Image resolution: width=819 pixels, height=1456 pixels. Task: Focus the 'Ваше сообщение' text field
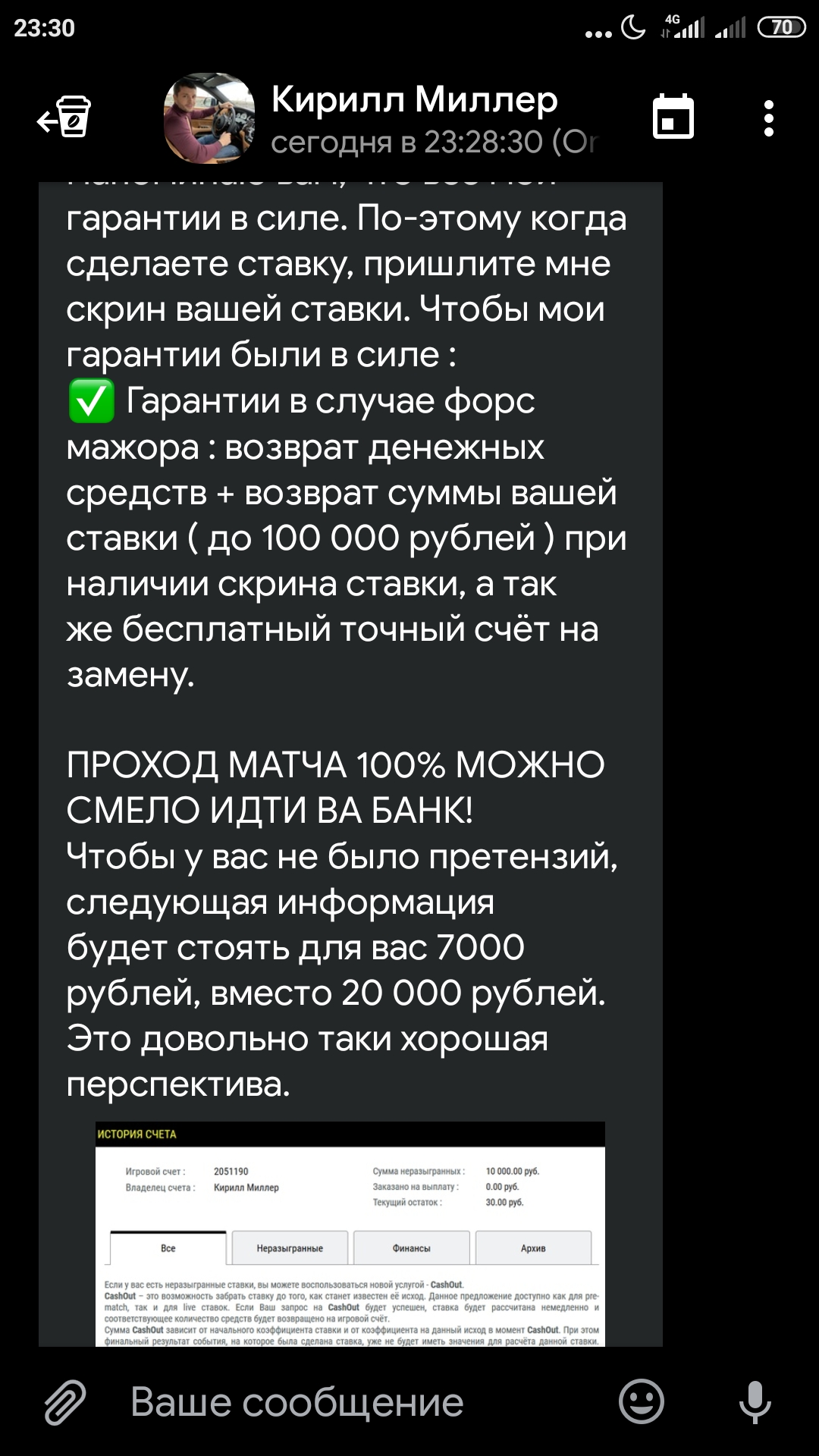point(356,1401)
